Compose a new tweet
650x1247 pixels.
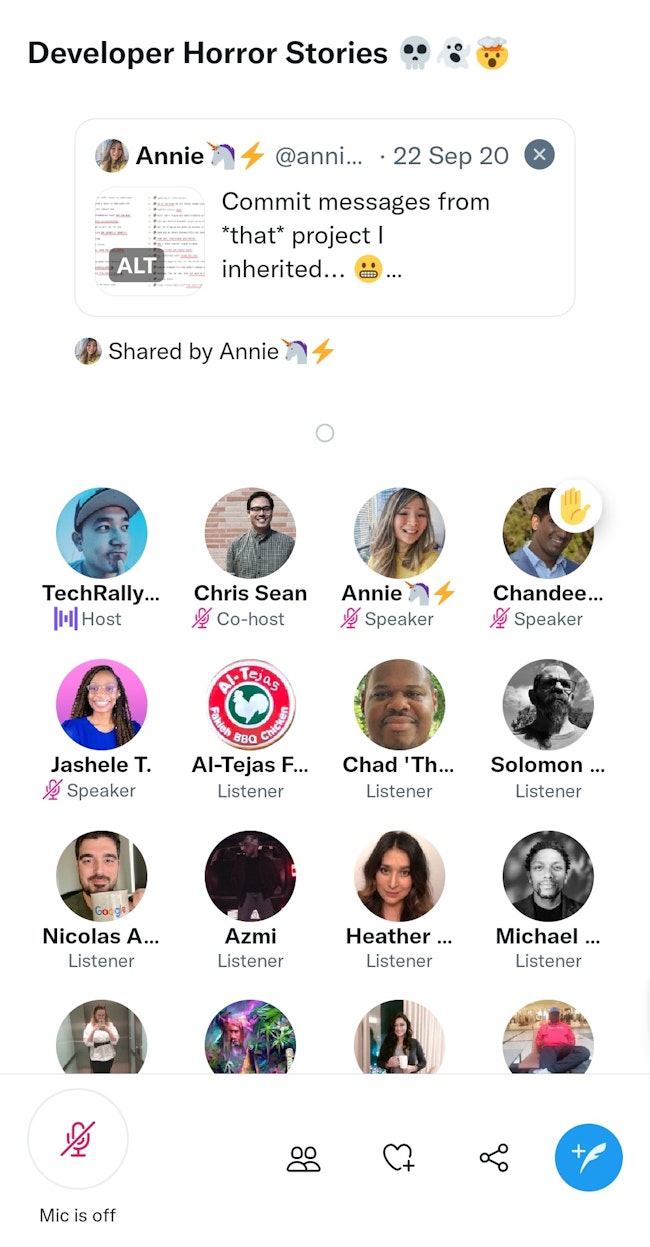(589, 1158)
